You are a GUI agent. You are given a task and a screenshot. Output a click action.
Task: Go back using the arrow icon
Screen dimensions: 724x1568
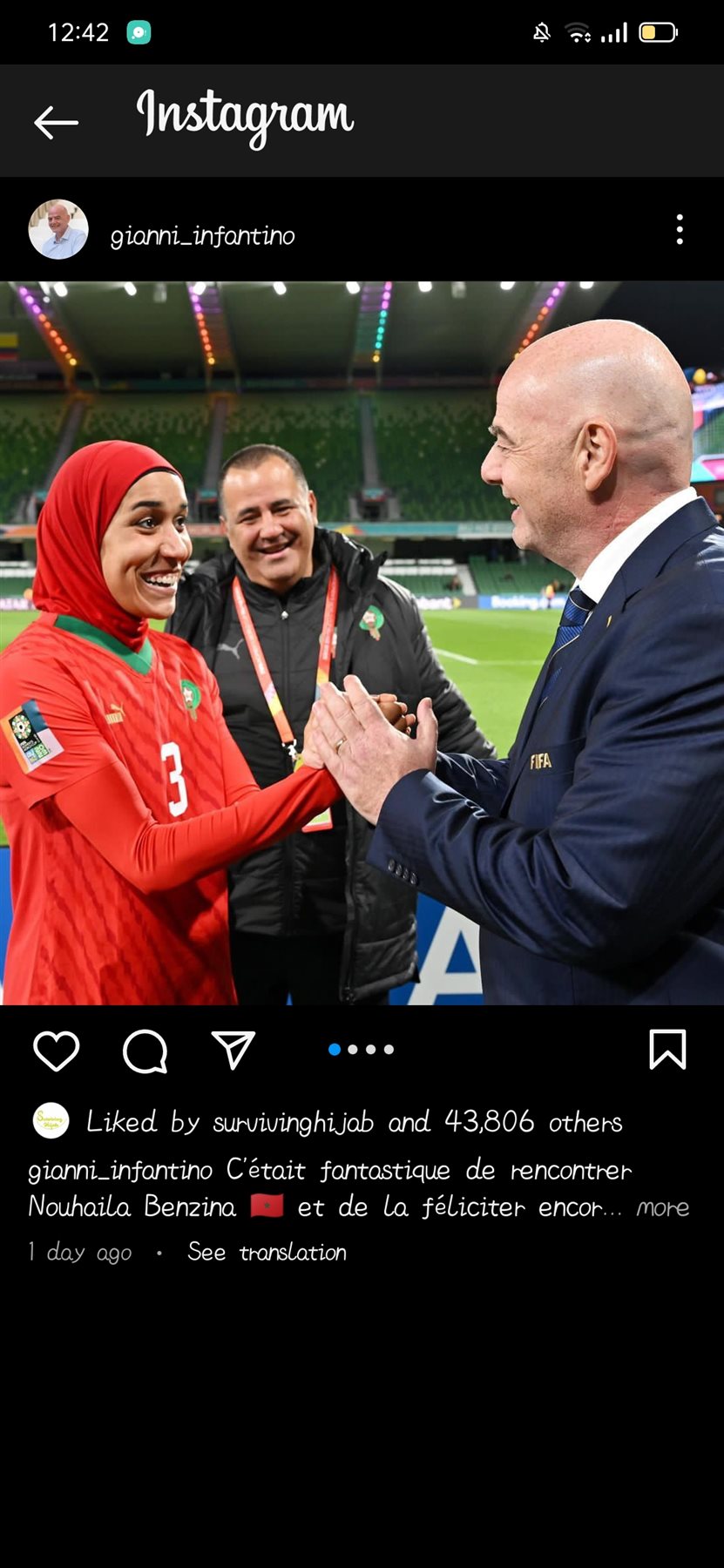(x=56, y=123)
